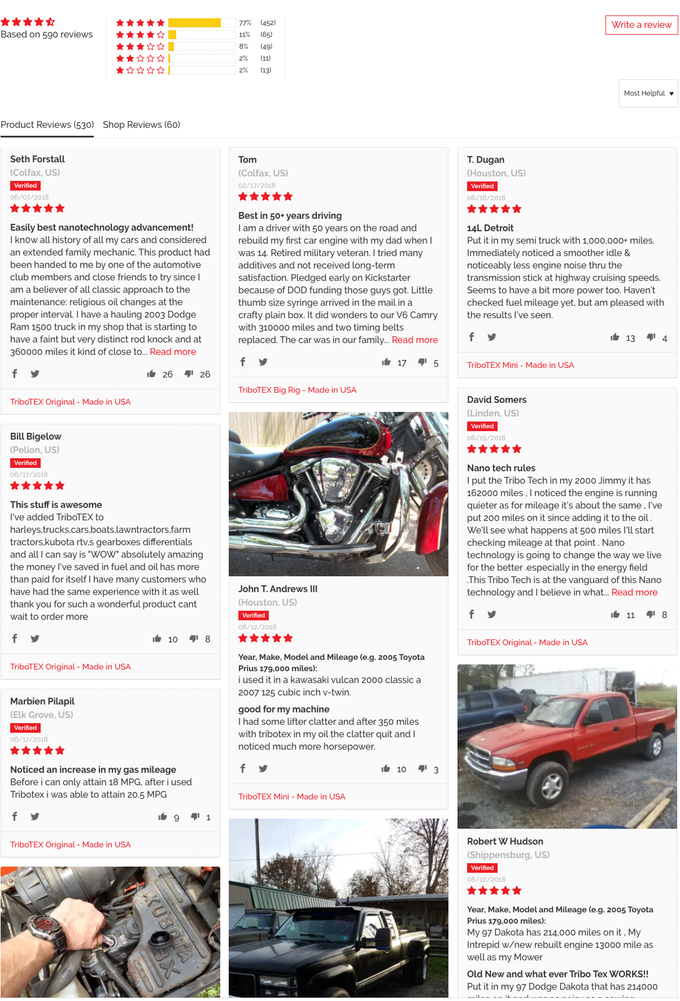This screenshot has height=1001, width=680.
Task: Expand David Somers' review with Read more
Action: 634,592
